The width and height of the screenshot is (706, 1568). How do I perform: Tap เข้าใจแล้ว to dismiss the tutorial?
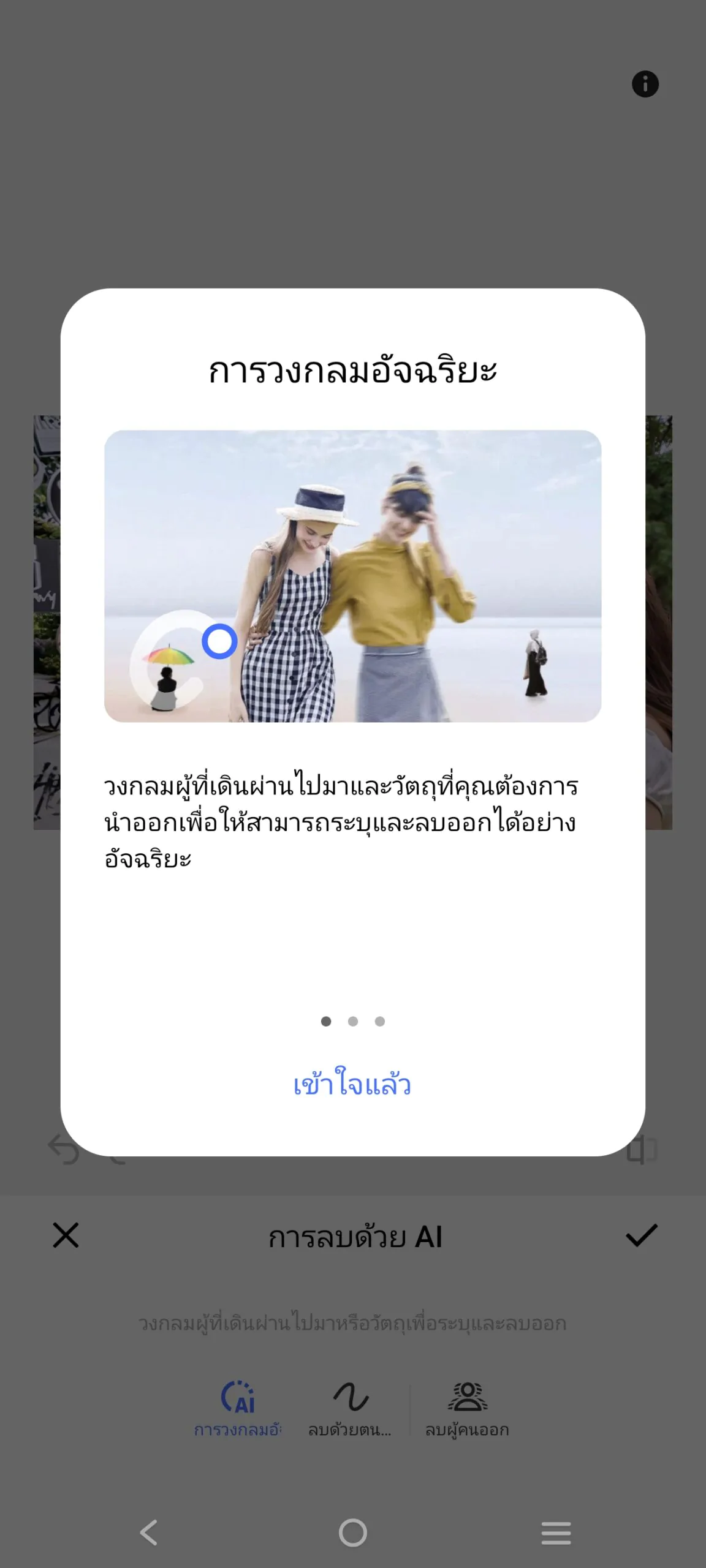352,1083
